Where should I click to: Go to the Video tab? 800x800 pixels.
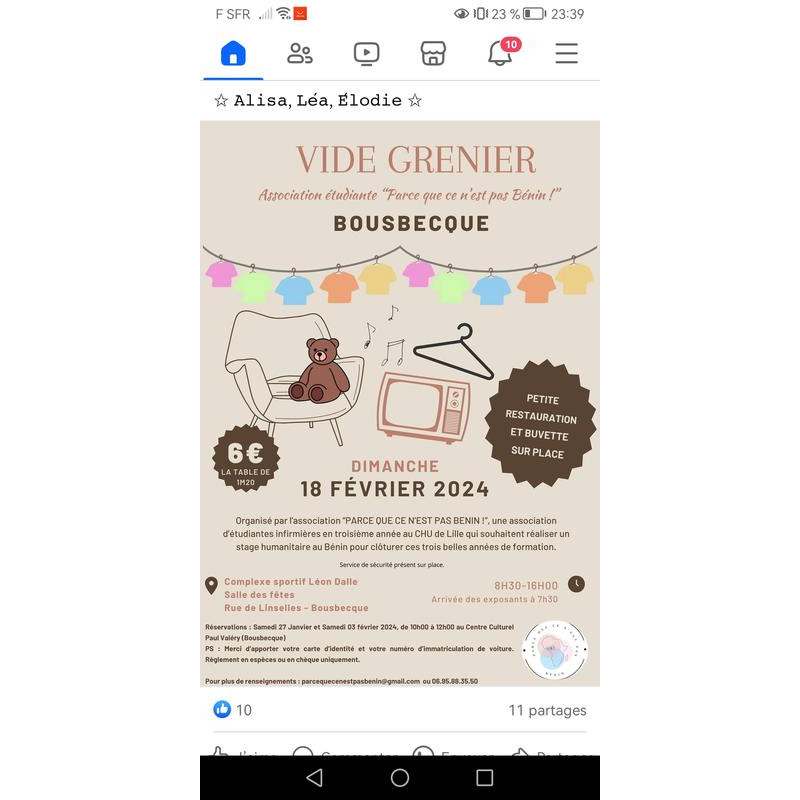click(366, 53)
